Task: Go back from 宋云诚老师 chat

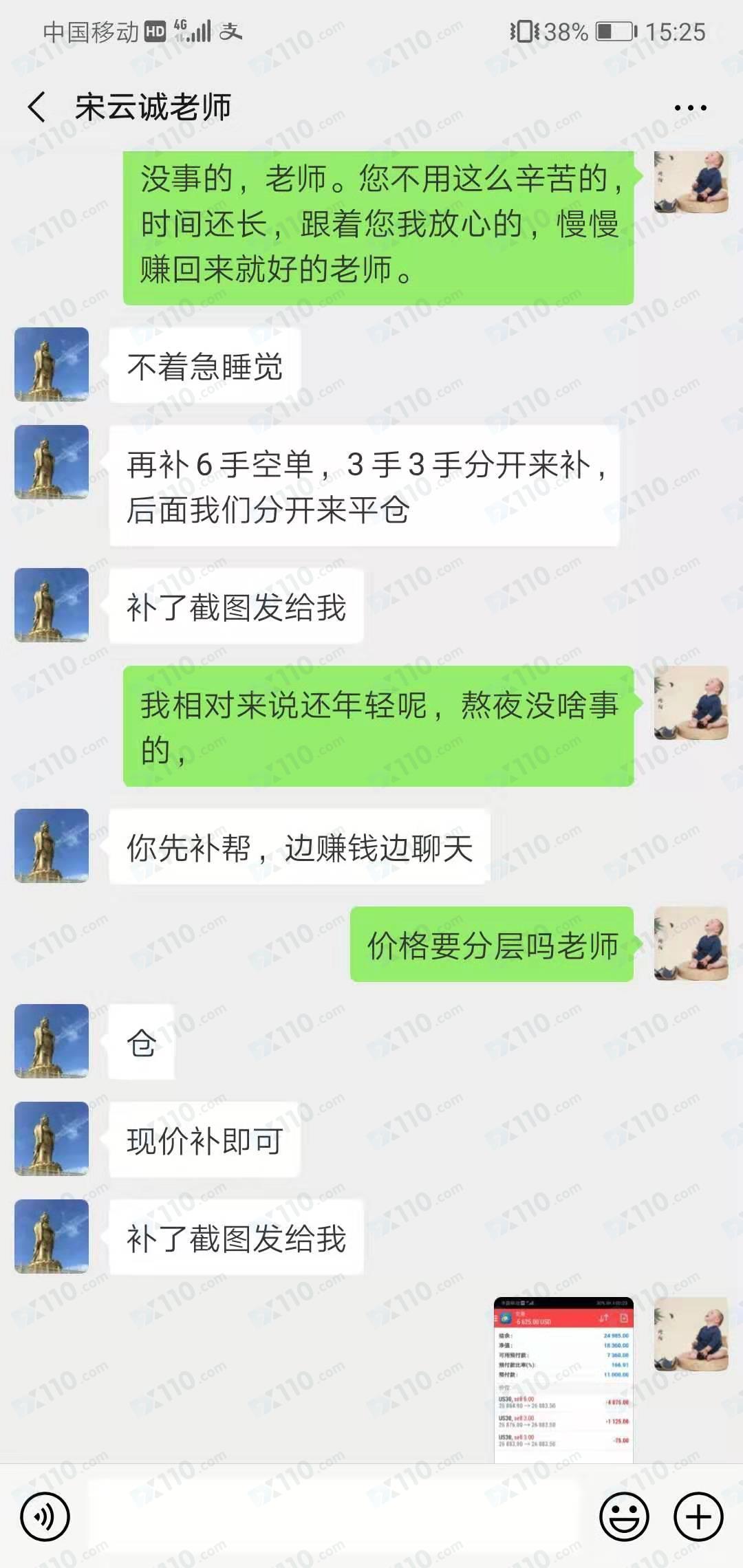Action: click(37, 107)
